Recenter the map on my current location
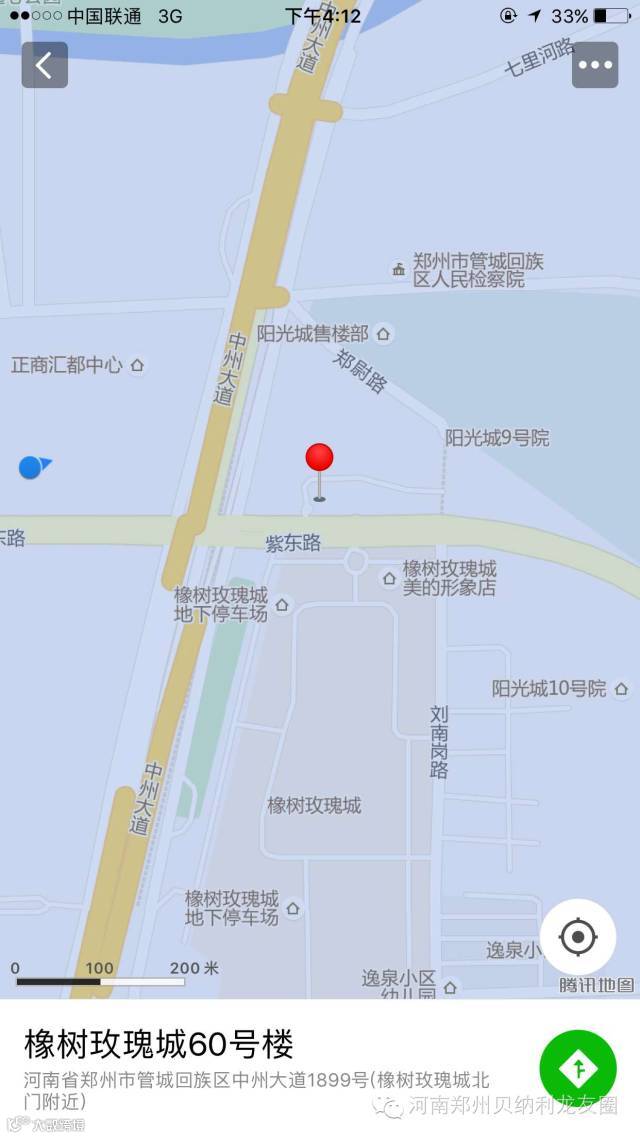 point(577,937)
